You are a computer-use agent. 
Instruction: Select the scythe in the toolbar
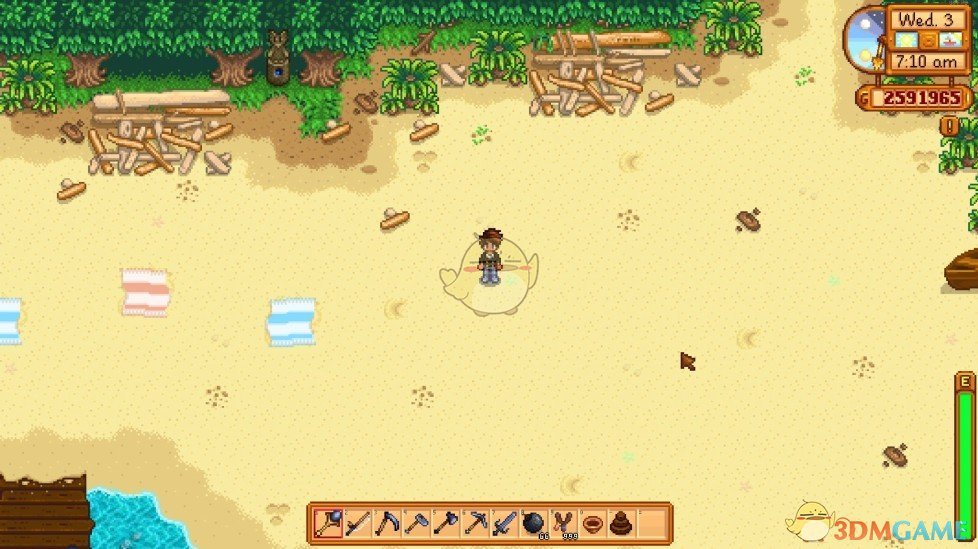point(386,523)
